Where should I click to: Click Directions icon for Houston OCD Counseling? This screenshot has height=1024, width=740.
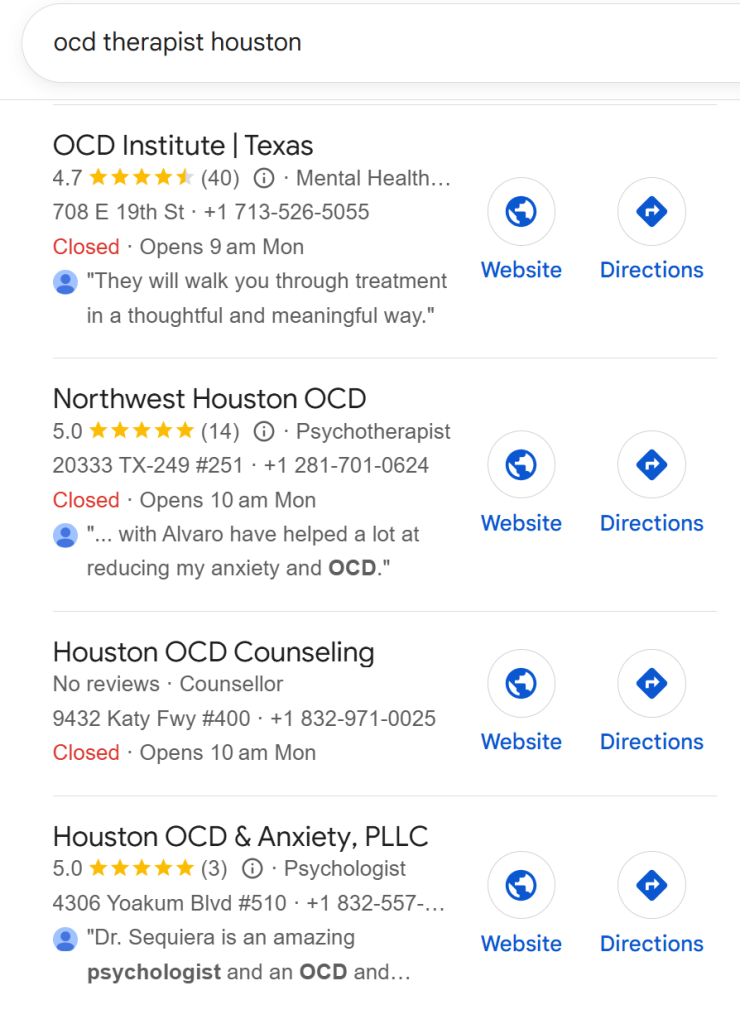(x=651, y=683)
